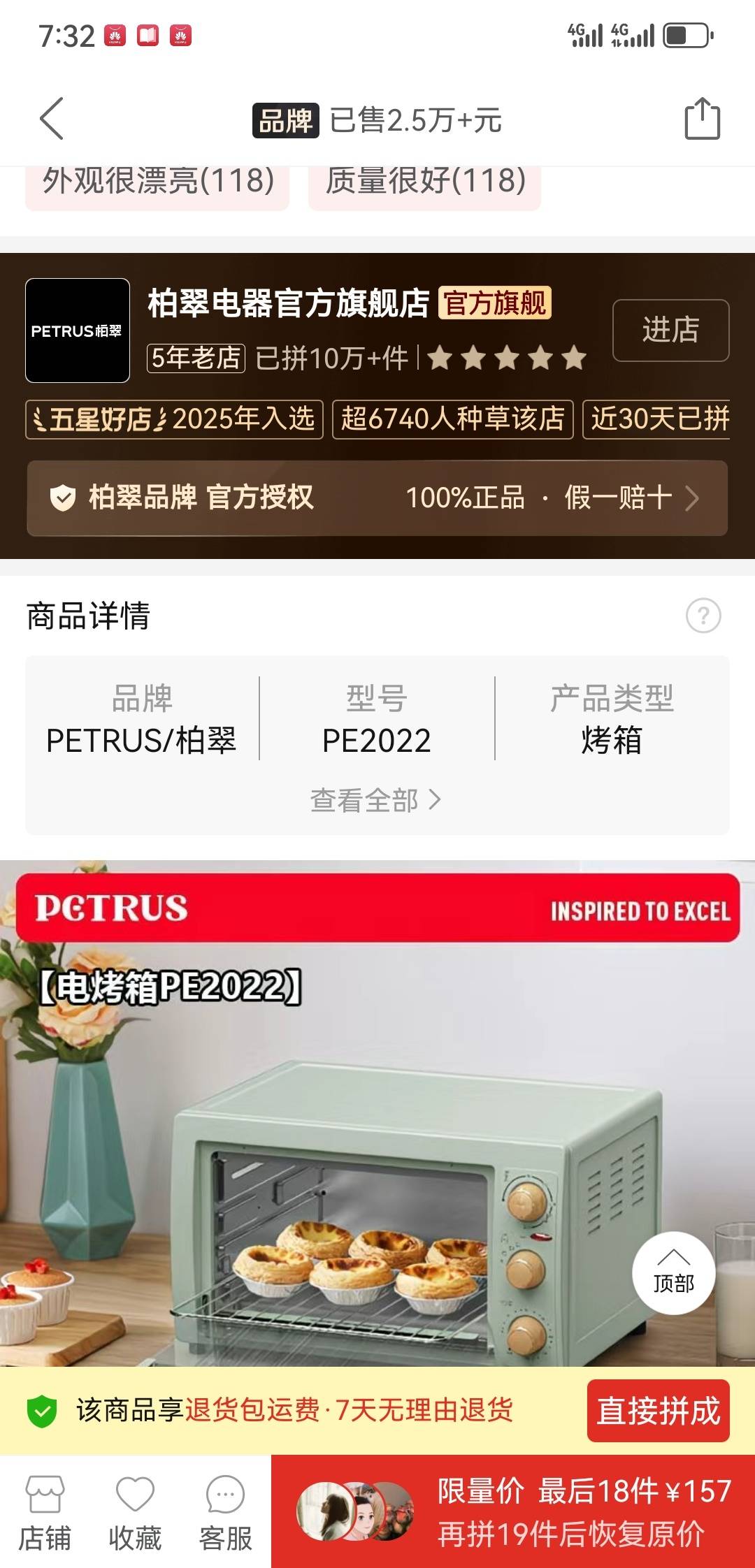The height and width of the screenshot is (1568, 755).
Task: Share this product
Action: [701, 119]
